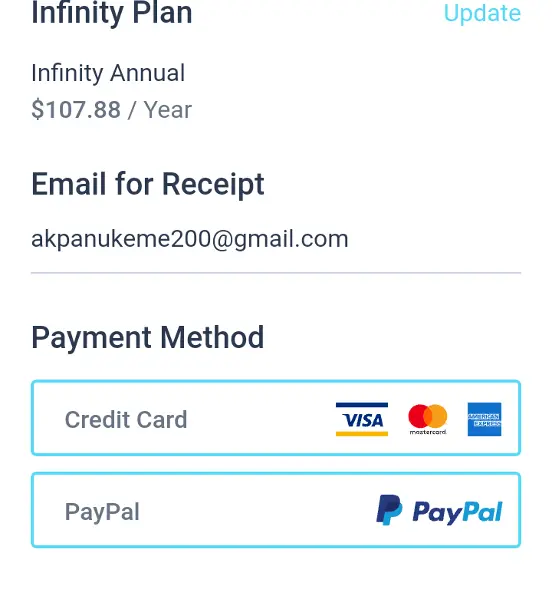Select Credit Card as payment method
Image resolution: width=552 pixels, height=600 pixels.
point(276,418)
